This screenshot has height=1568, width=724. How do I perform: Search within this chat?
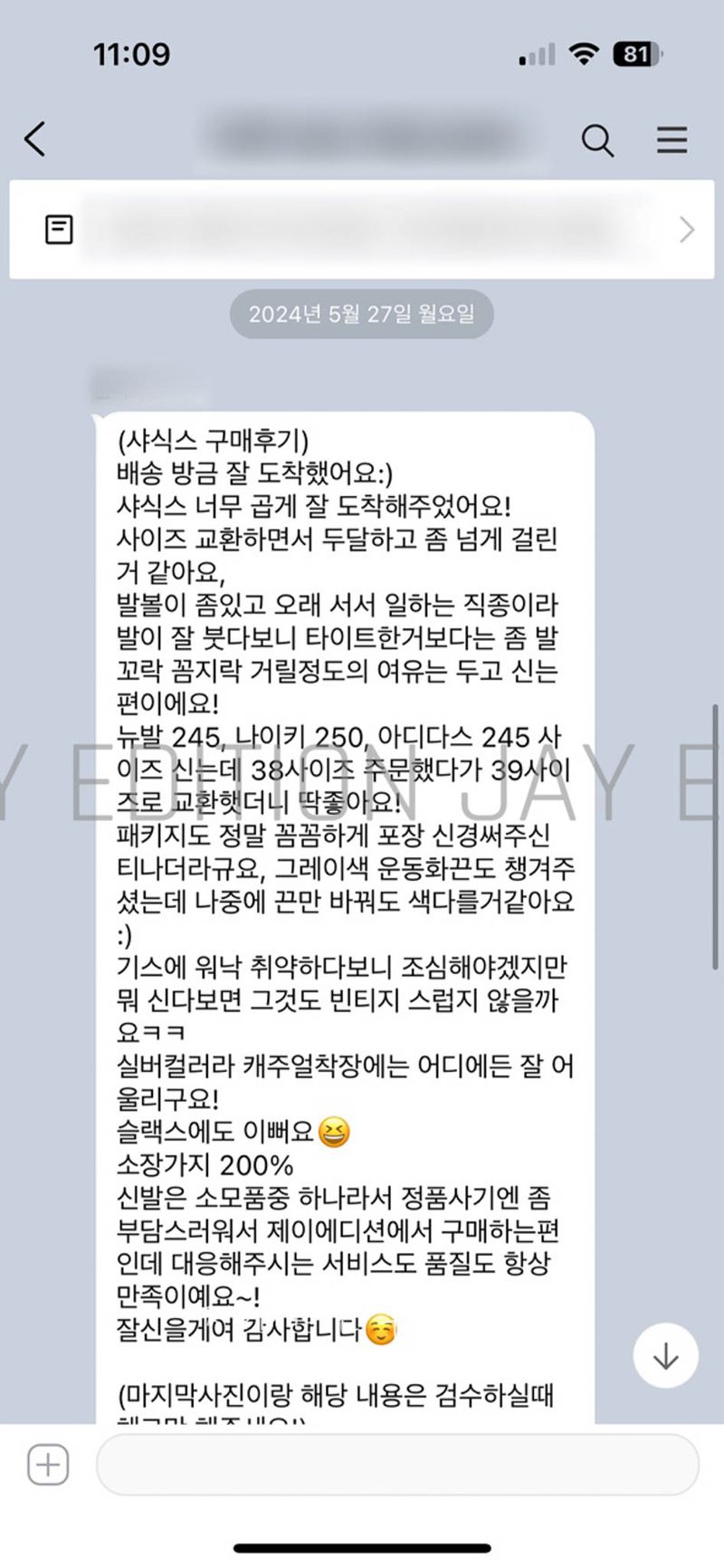click(x=596, y=140)
